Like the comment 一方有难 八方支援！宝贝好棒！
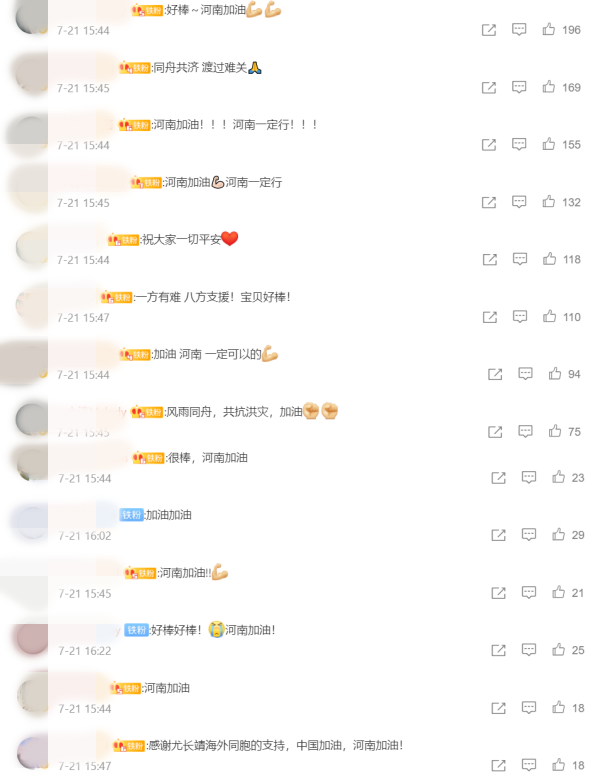The width and height of the screenshot is (600, 782). pyautogui.click(x=549, y=317)
